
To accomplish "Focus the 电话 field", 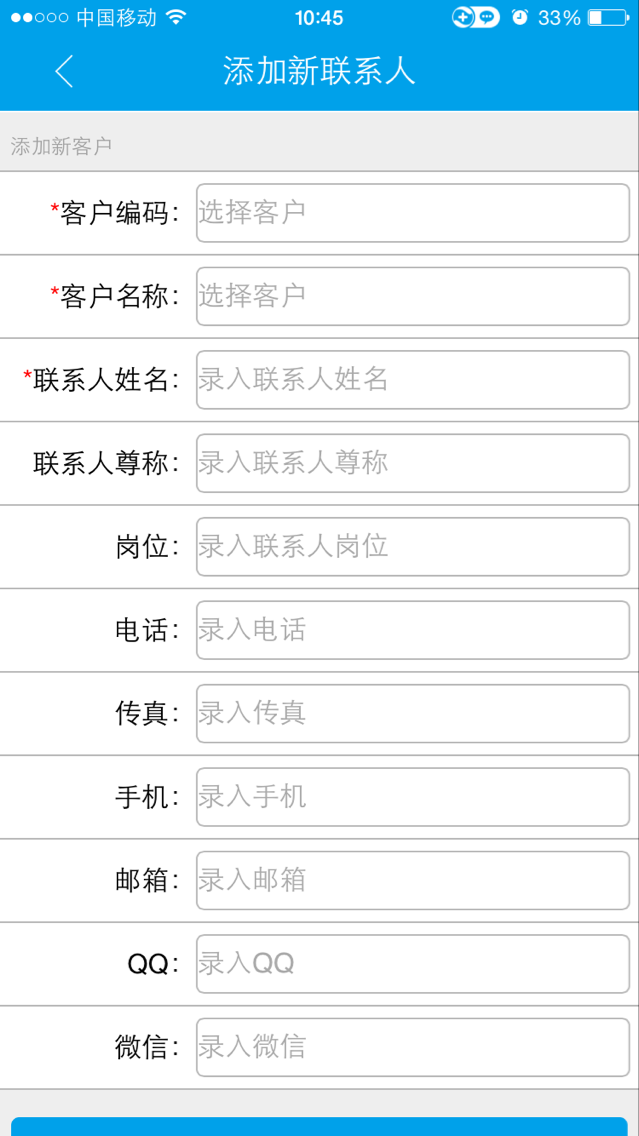I will (412, 630).
